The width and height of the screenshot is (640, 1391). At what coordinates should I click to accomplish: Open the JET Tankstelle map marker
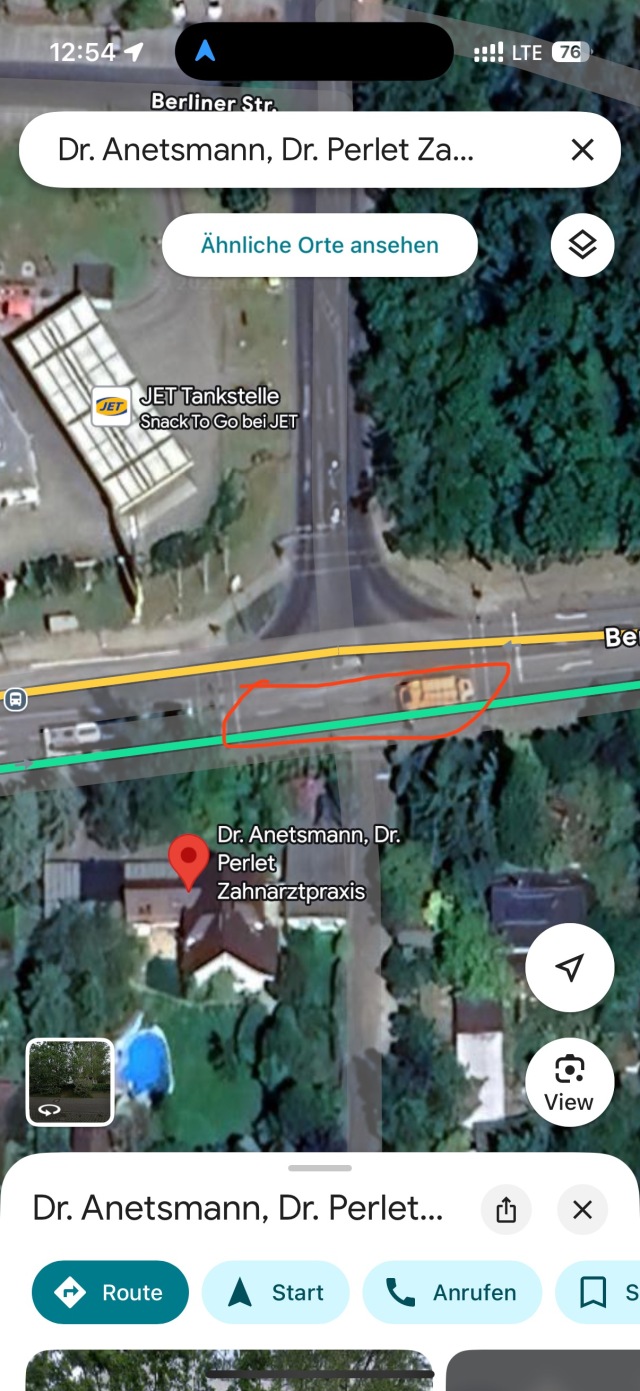coord(111,407)
